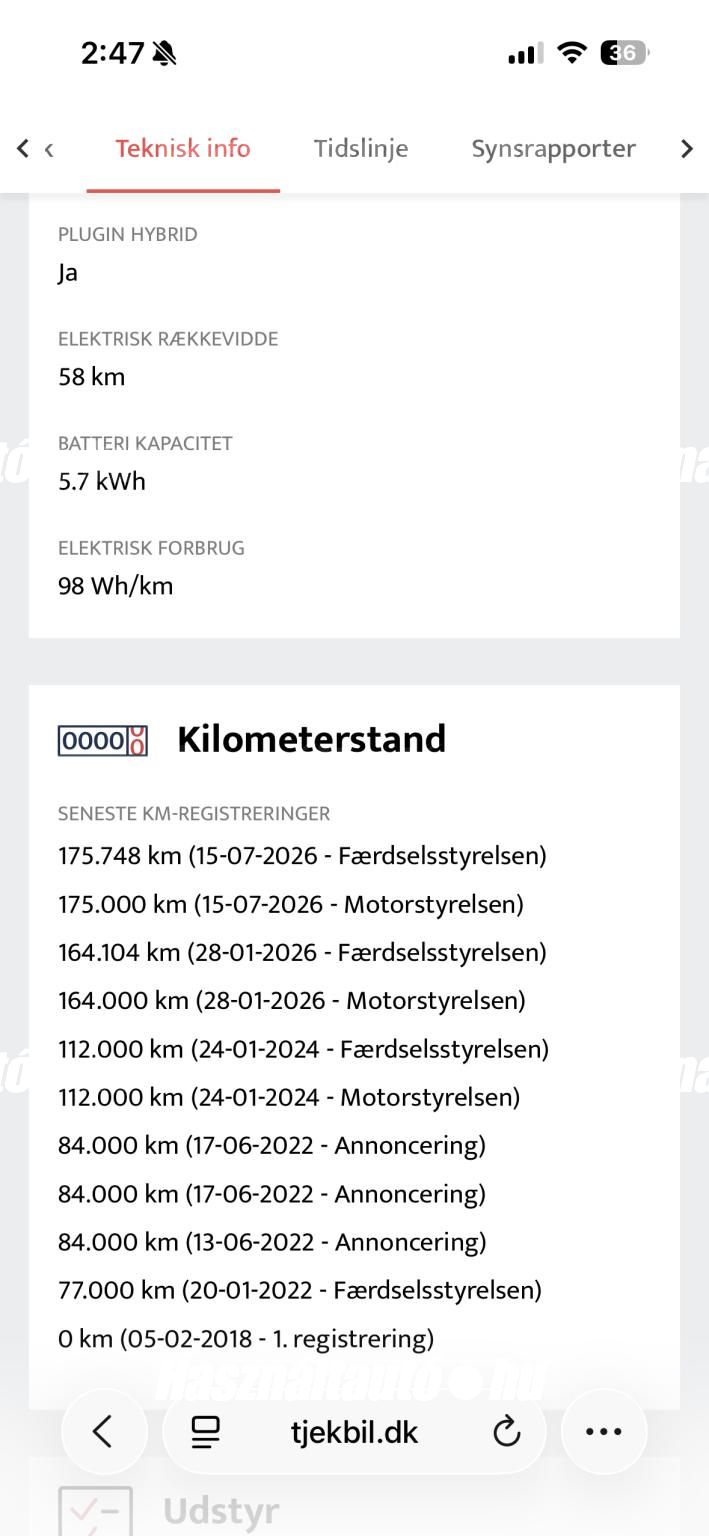The height and width of the screenshot is (1536, 709).
Task: Show next tabs with right arrow
Action: tap(686, 149)
